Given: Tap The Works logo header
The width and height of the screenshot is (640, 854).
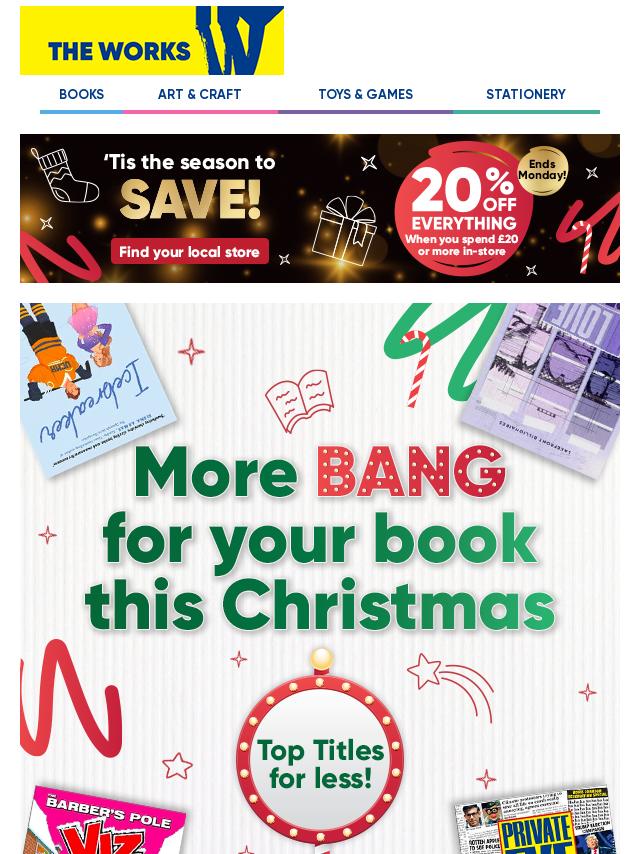Looking at the screenshot, I should pos(152,41).
